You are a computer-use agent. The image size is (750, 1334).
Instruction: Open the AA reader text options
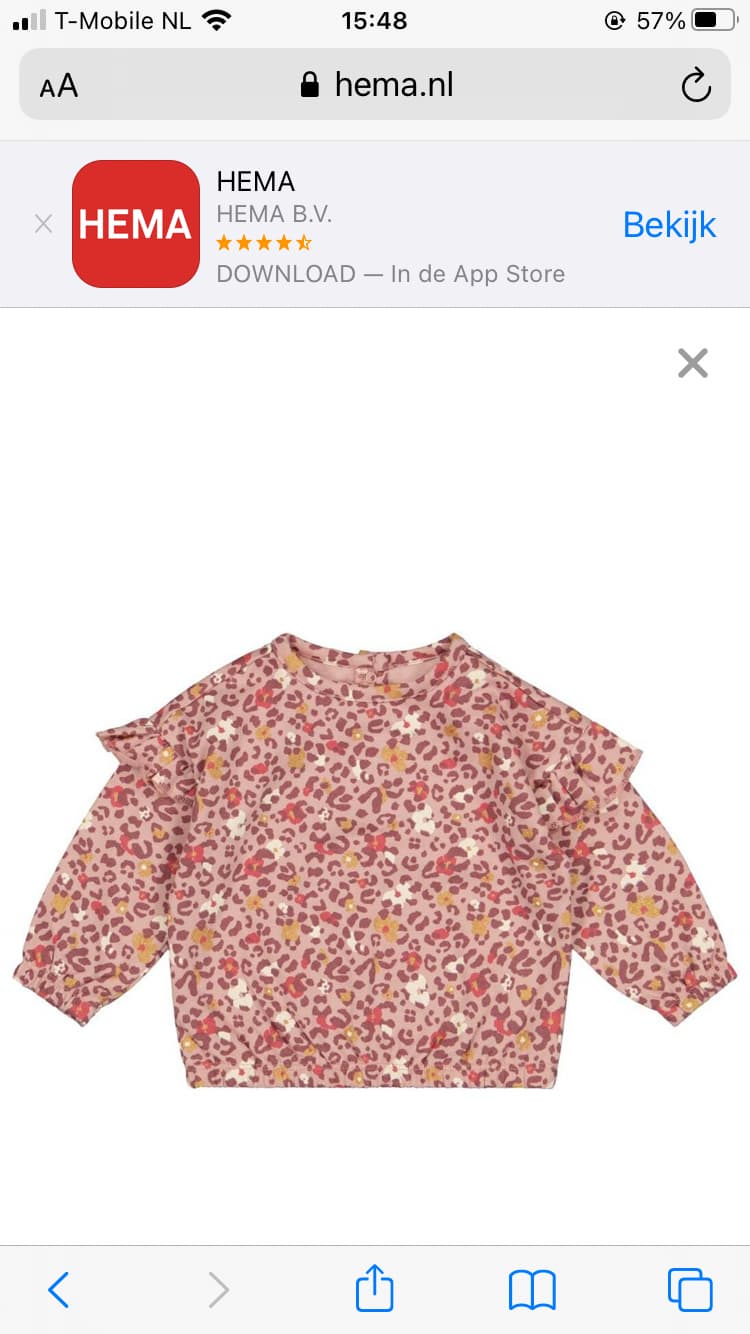point(59,85)
